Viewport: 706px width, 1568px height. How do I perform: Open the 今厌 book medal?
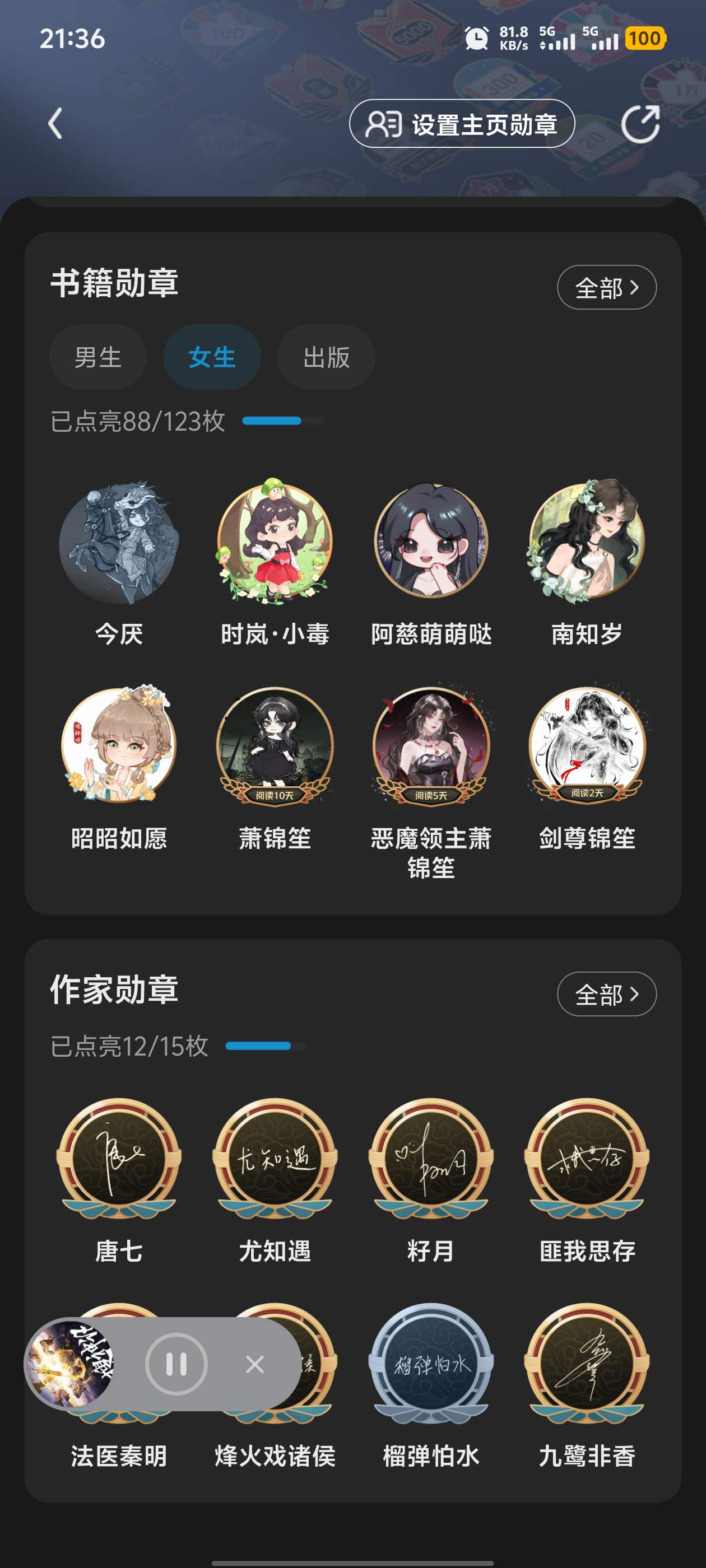click(x=119, y=543)
